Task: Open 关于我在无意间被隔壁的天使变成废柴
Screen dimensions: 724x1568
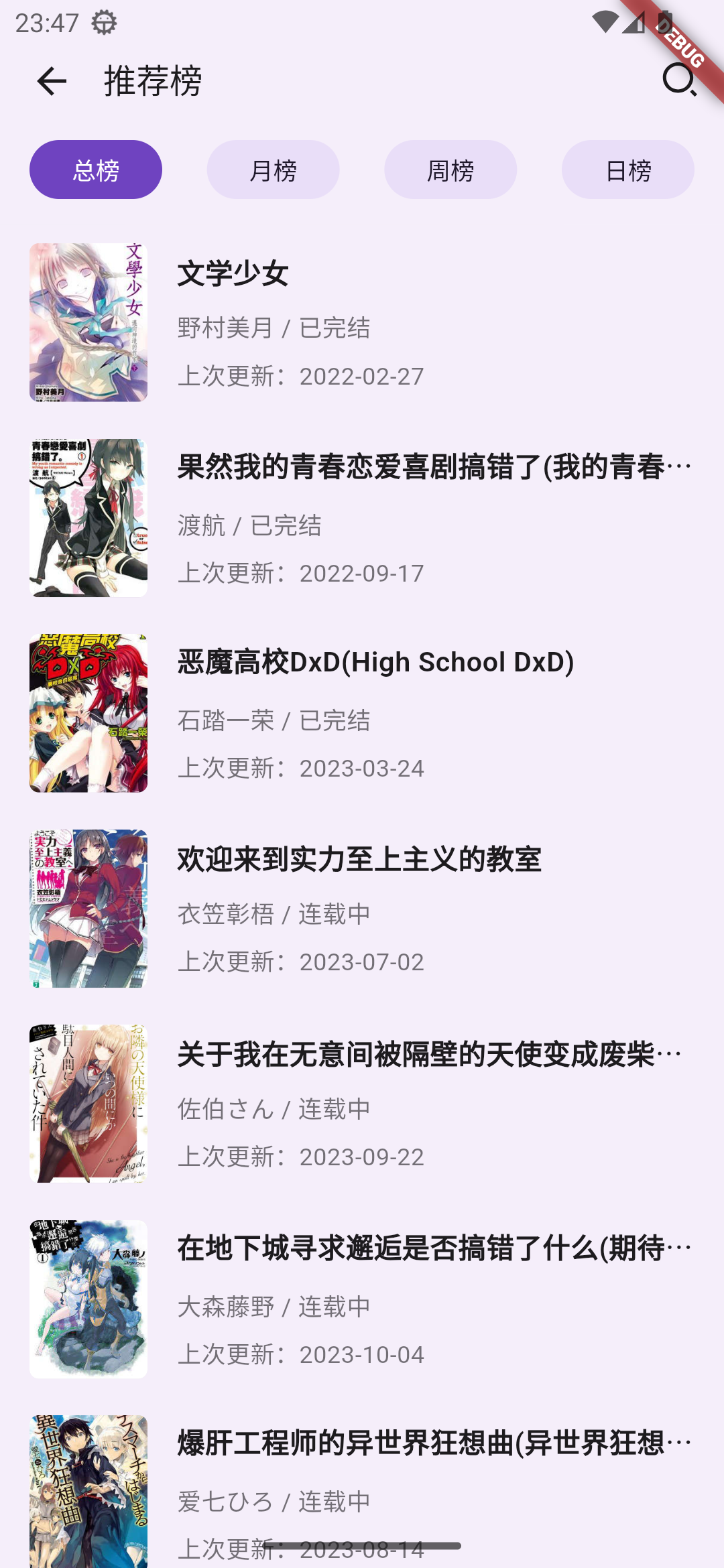Action: click(x=362, y=1104)
